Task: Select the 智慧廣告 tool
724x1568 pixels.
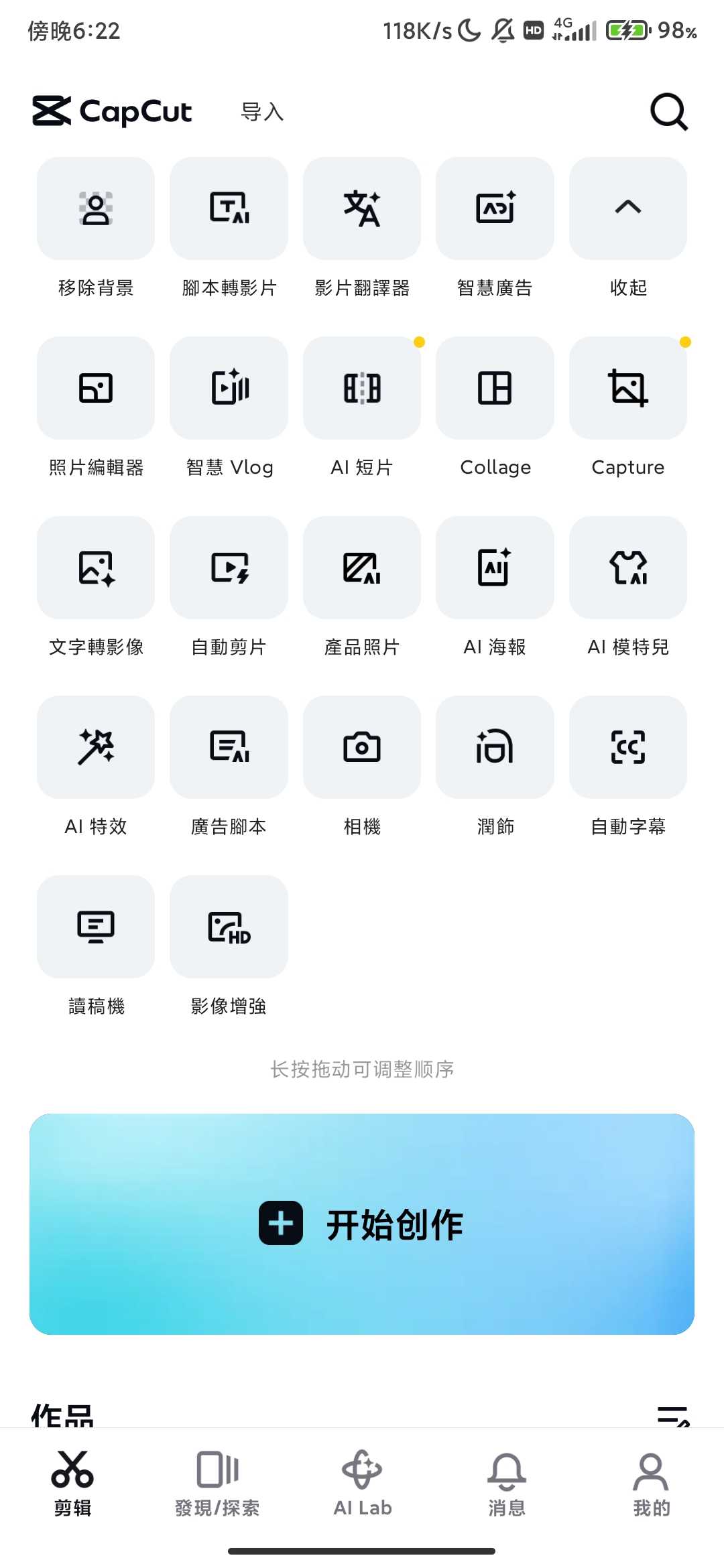Action: [x=495, y=208]
